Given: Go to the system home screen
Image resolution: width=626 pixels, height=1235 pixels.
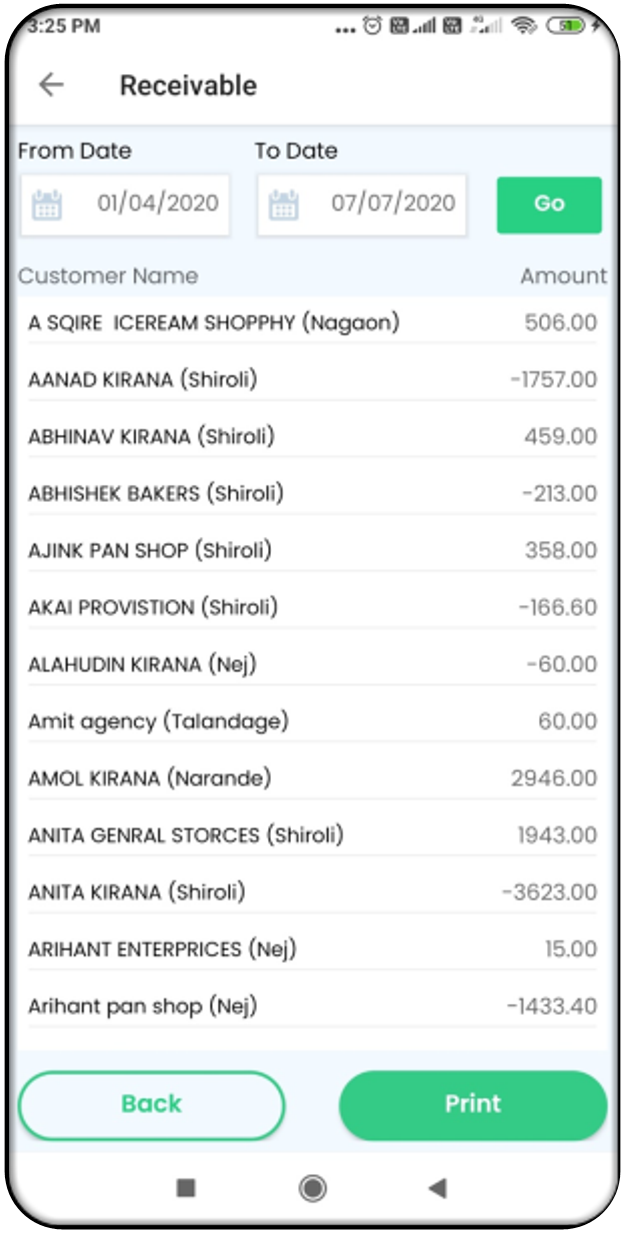Looking at the screenshot, I should click(x=312, y=1188).
